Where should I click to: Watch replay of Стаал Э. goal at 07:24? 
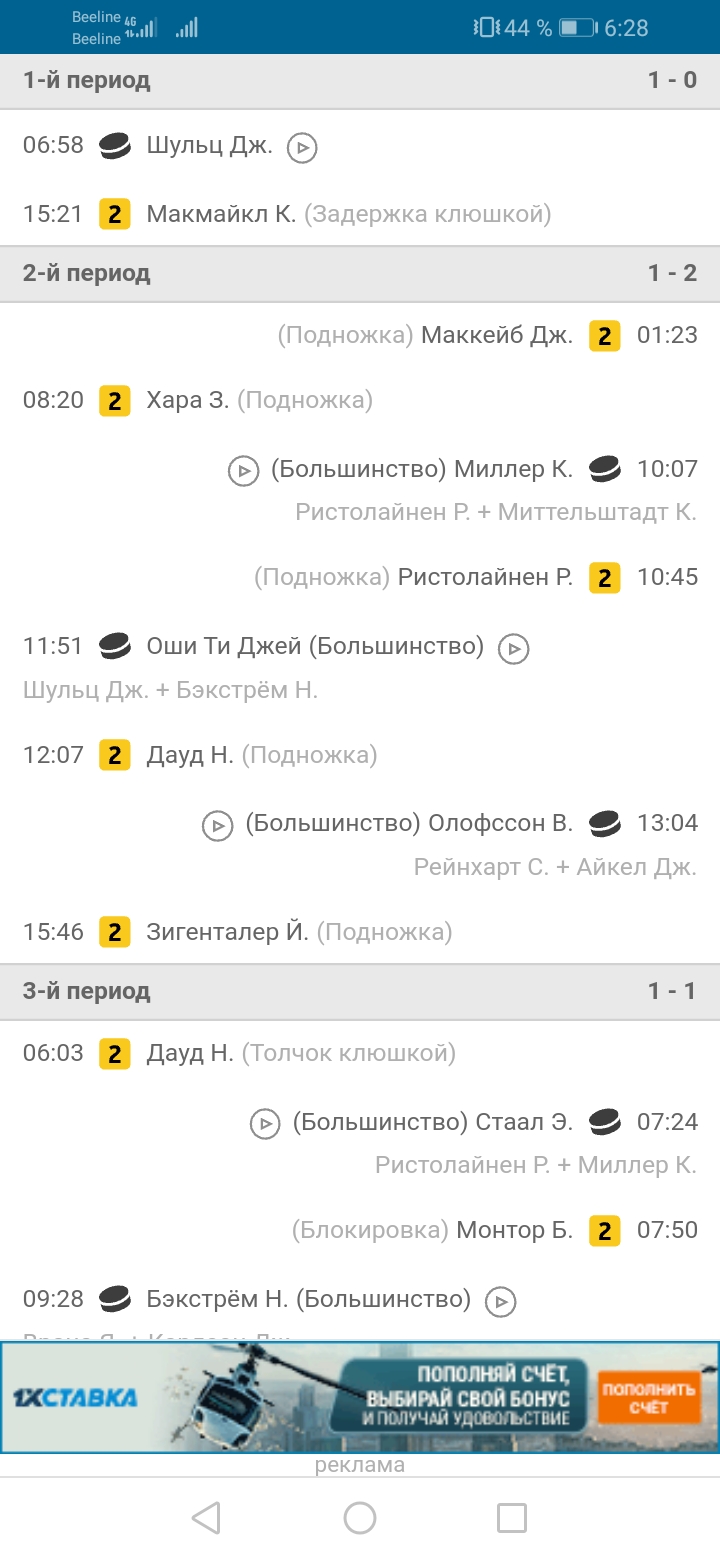click(x=265, y=1124)
